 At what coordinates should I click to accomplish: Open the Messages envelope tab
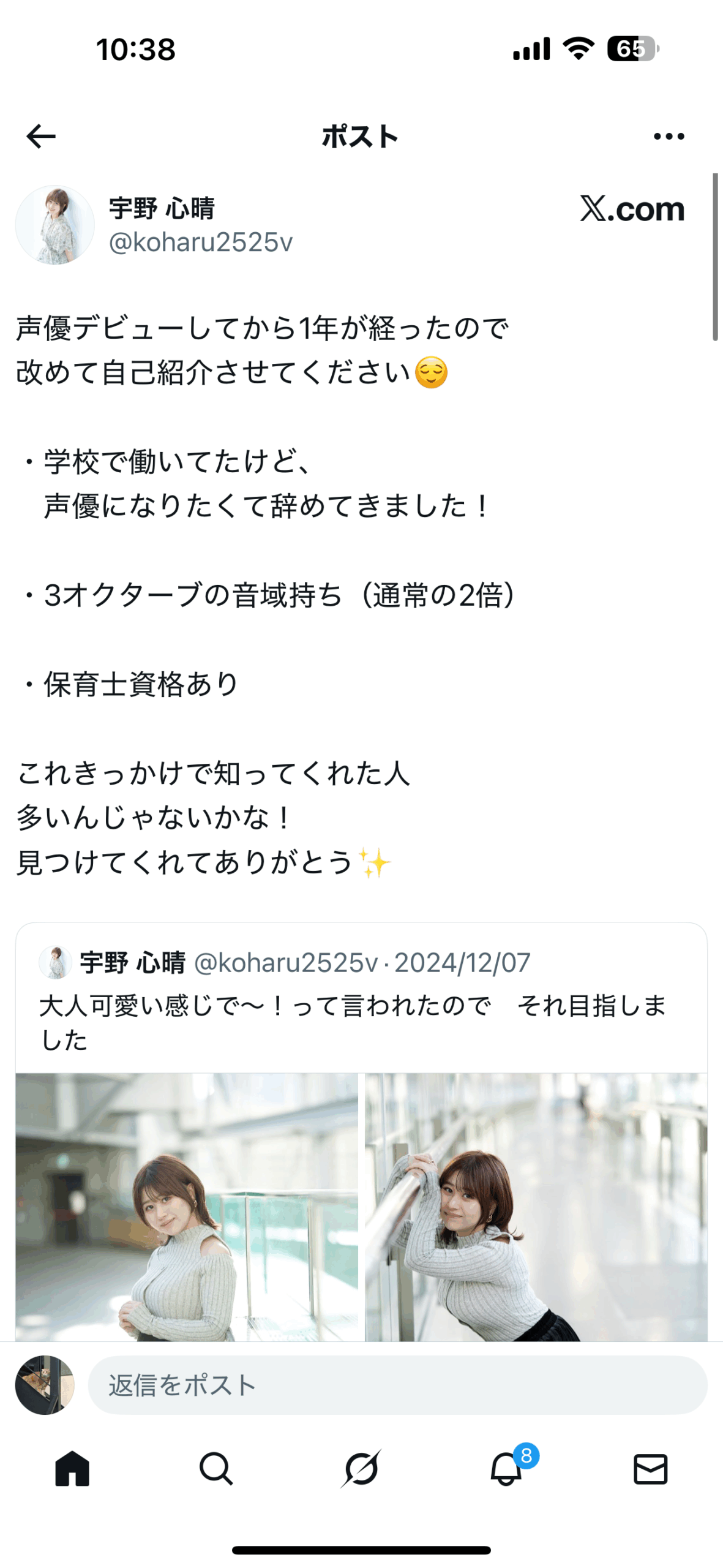[x=650, y=1469]
